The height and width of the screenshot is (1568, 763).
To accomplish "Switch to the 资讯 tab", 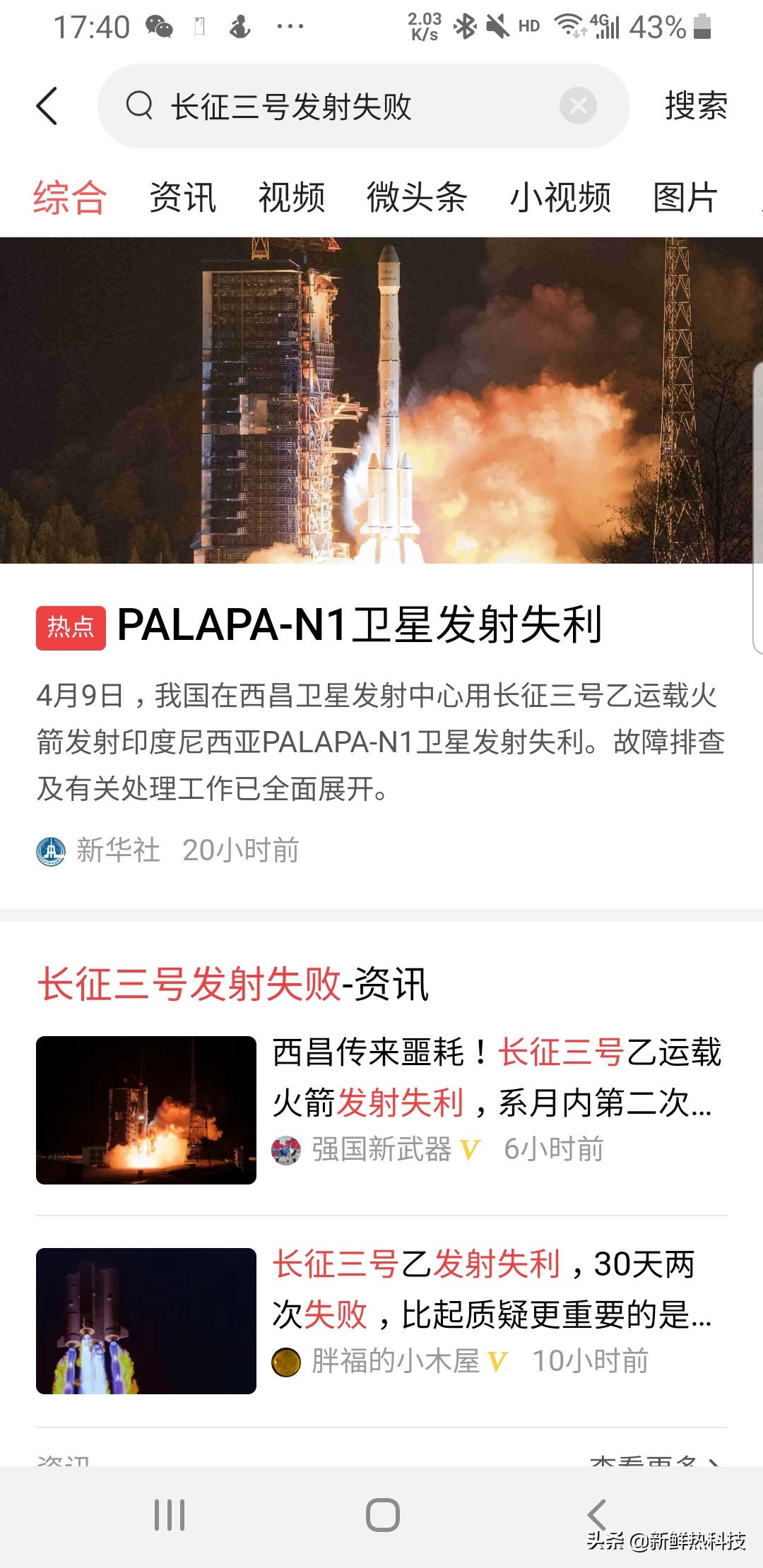I will 181,198.
